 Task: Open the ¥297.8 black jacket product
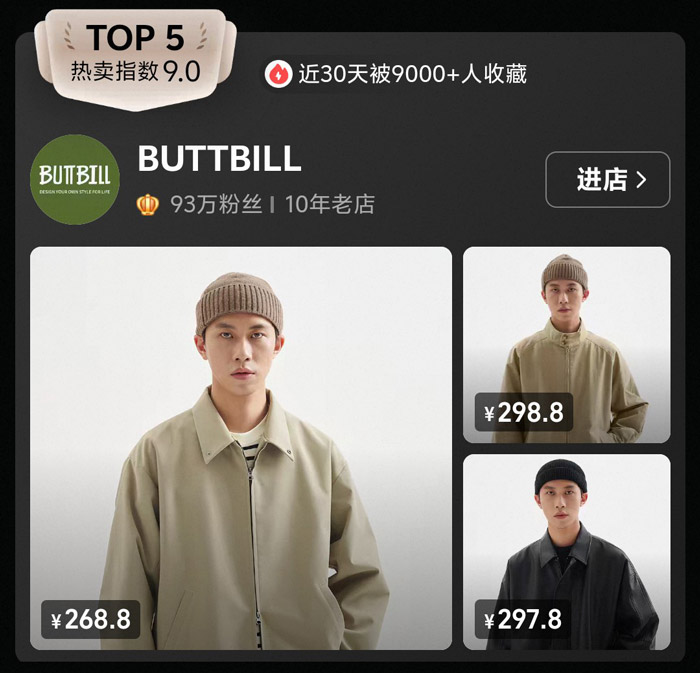(566, 552)
